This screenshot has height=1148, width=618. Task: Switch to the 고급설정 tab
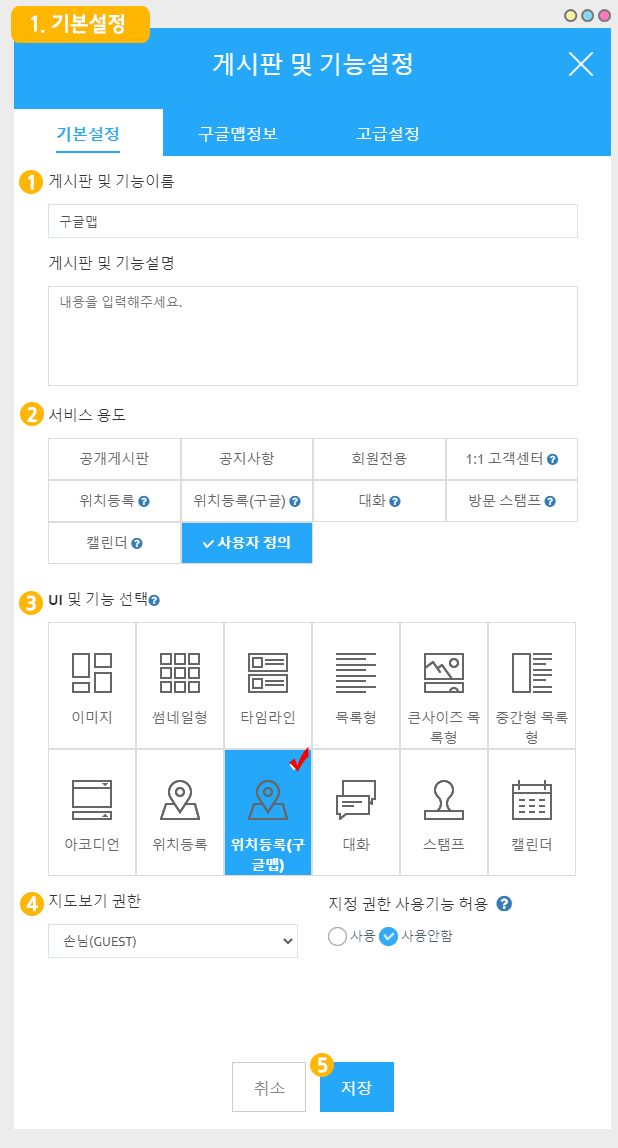[x=387, y=134]
